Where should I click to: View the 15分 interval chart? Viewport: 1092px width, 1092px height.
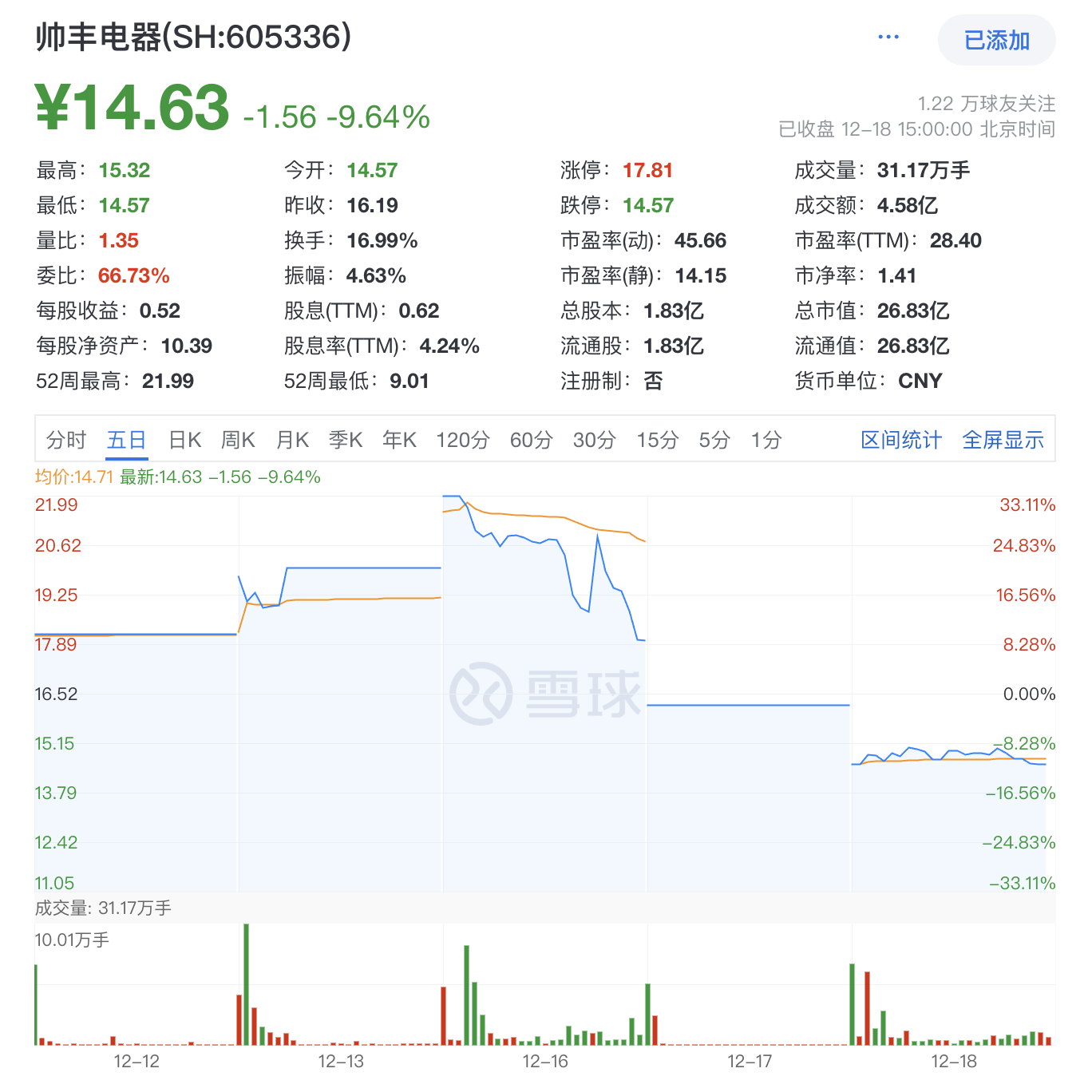point(657,440)
